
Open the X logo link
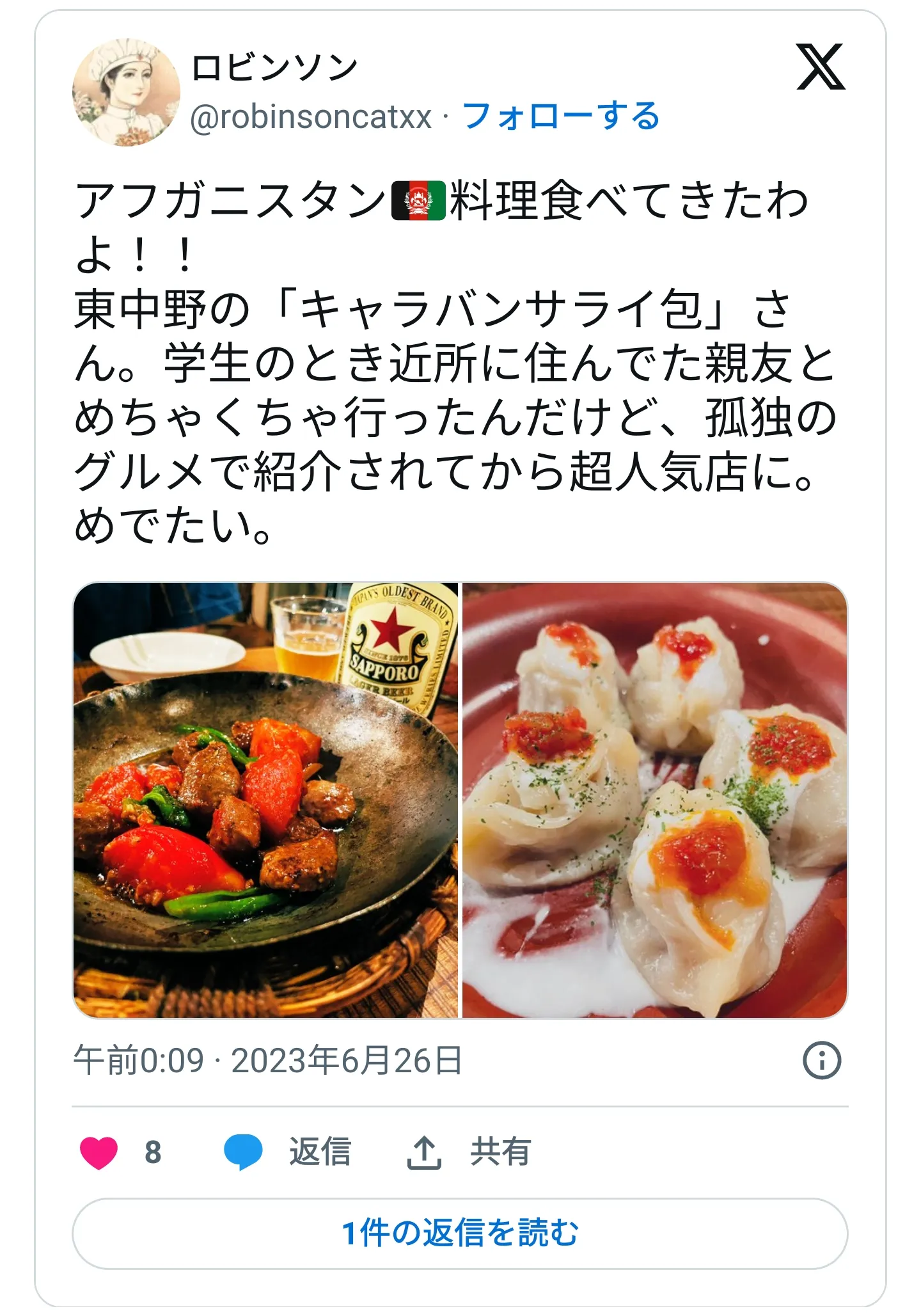point(821,67)
